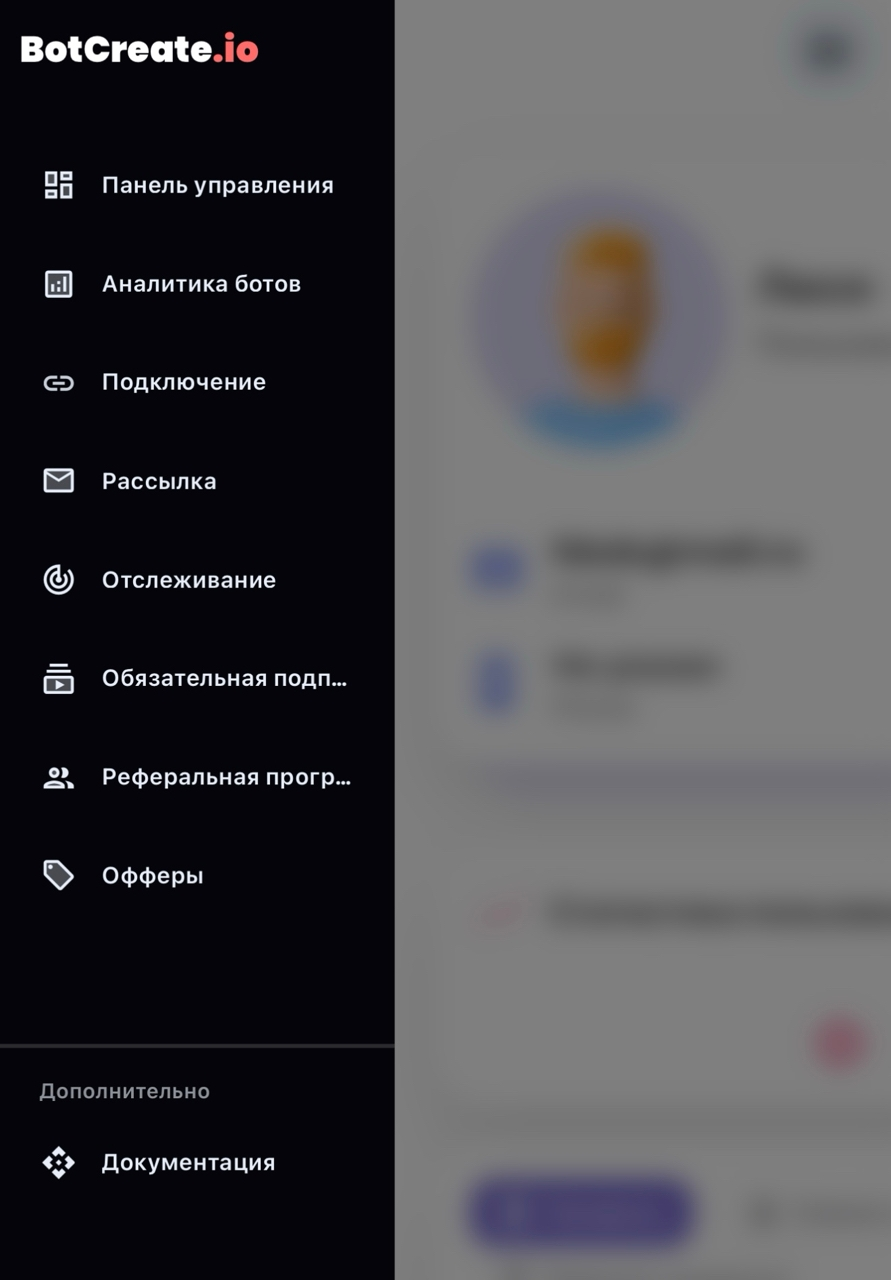Select Рассылка from the menu

(x=158, y=481)
